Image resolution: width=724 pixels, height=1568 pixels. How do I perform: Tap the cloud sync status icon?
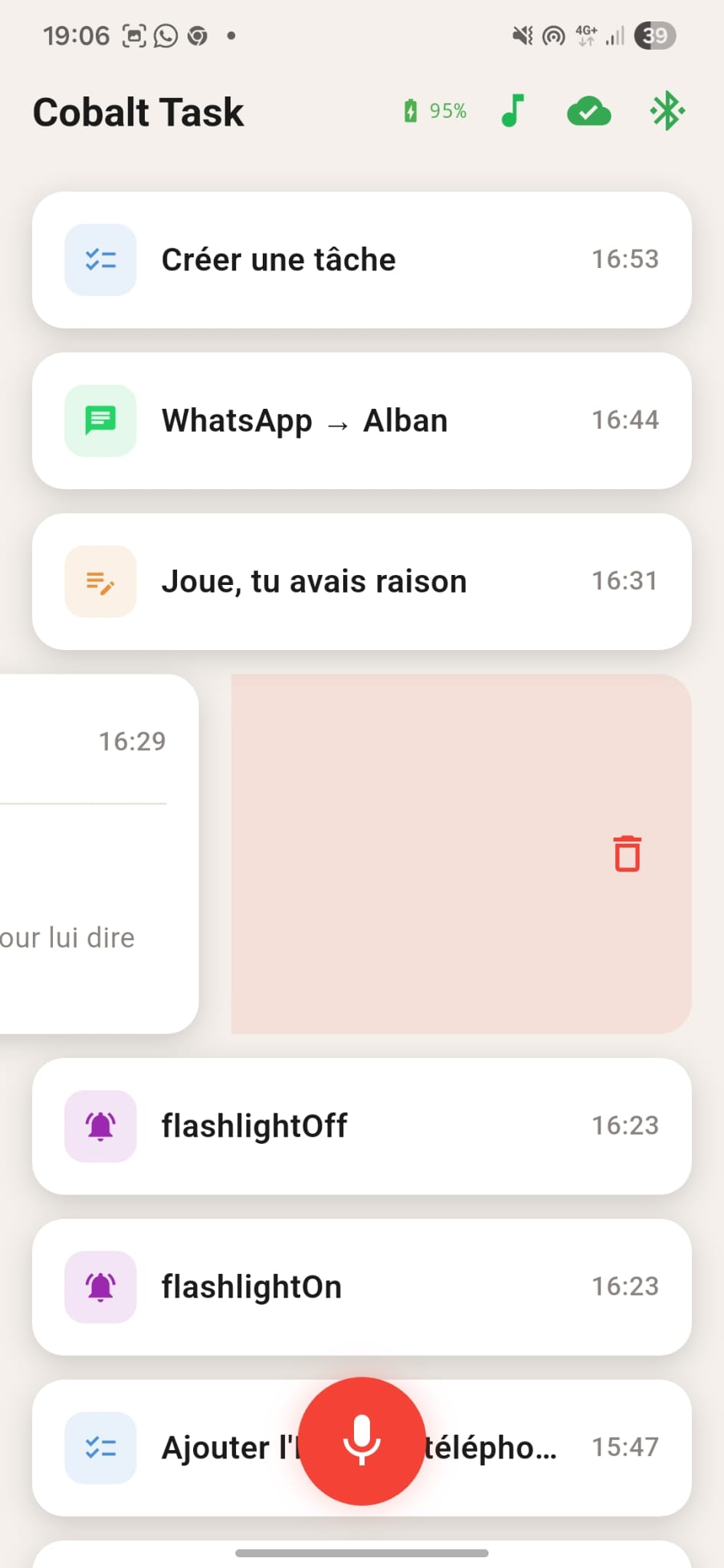[x=588, y=112]
